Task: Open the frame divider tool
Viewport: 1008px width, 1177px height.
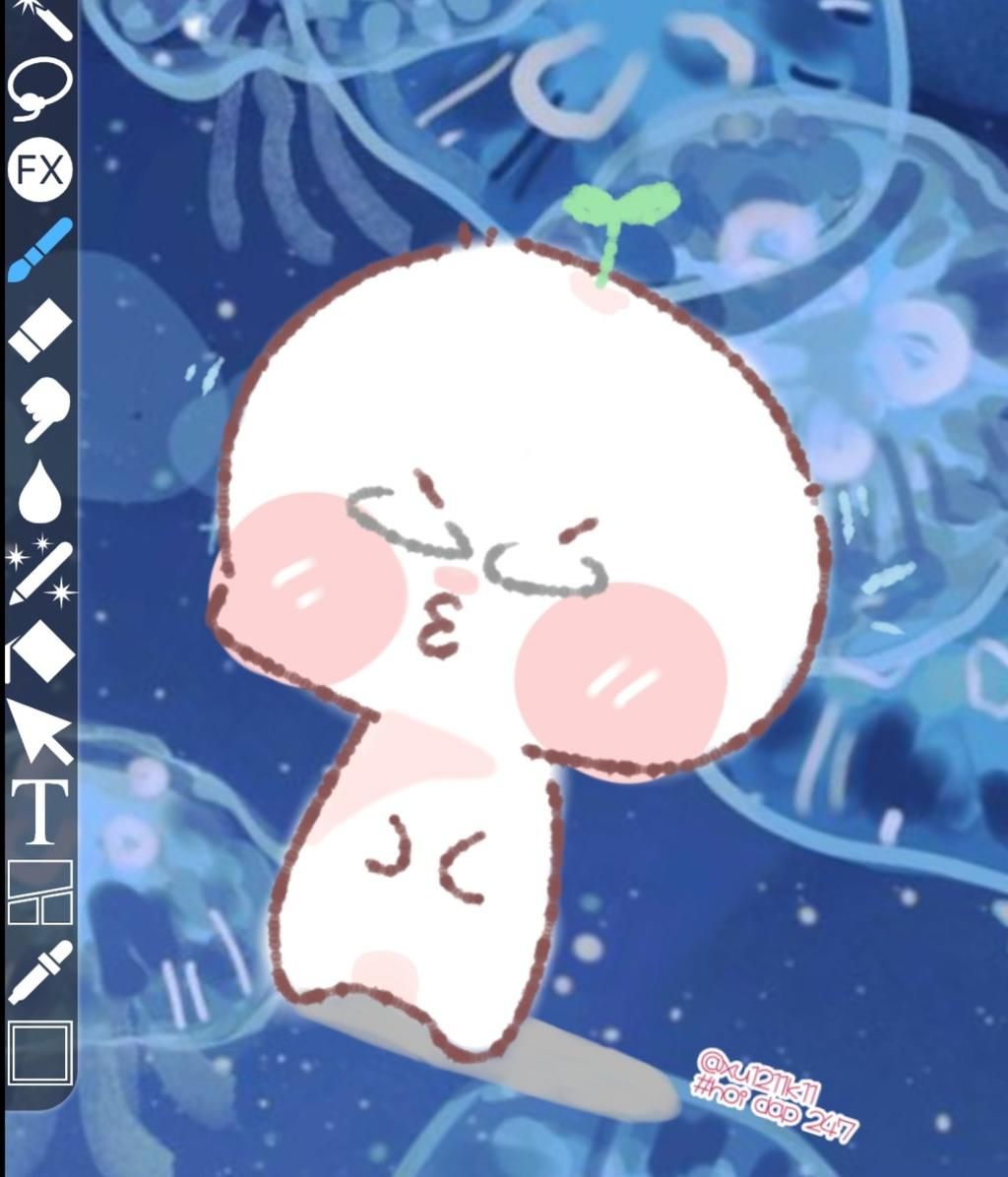Action: point(40,892)
